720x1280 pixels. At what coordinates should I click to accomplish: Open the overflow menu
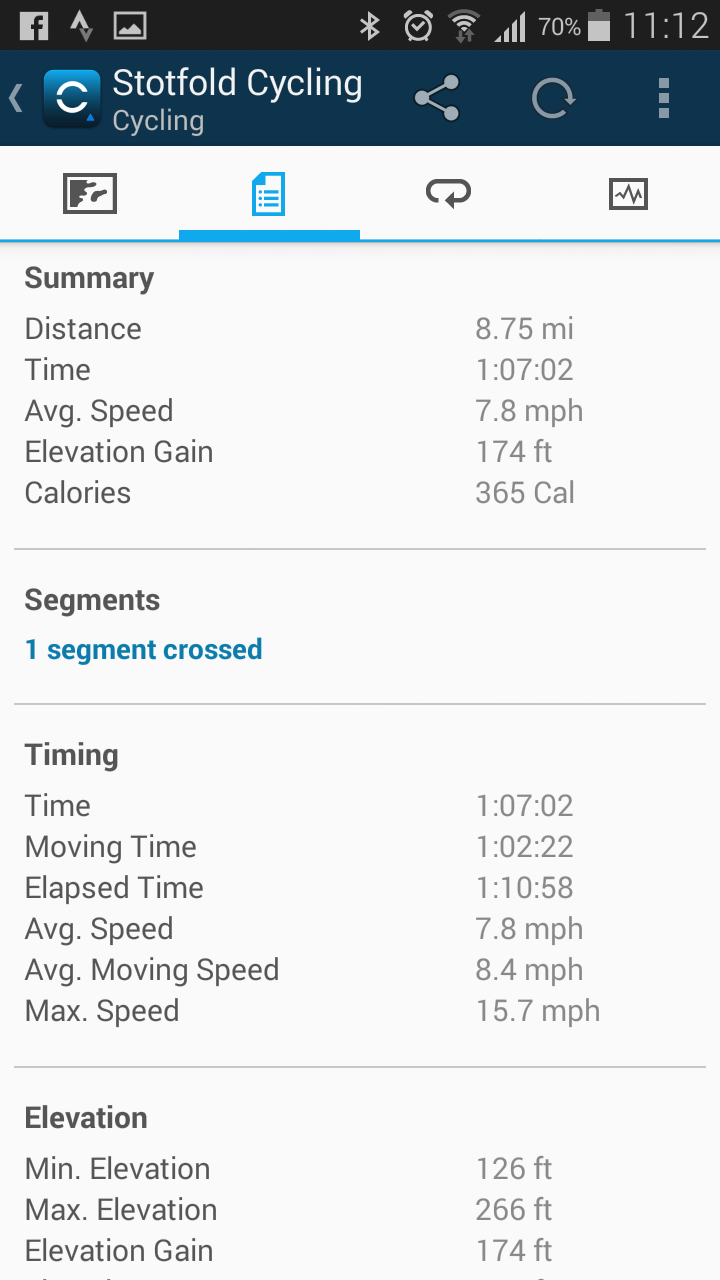pos(663,98)
